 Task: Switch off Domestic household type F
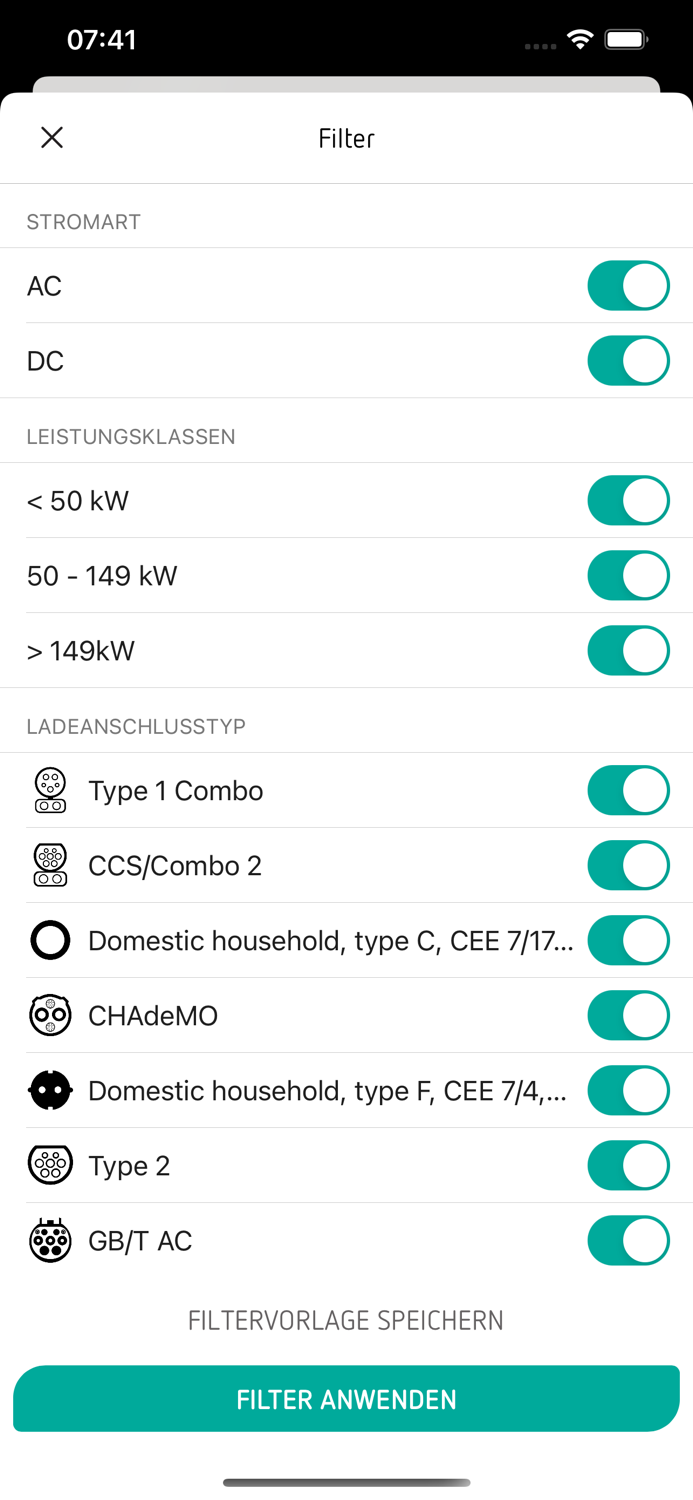pos(628,1091)
